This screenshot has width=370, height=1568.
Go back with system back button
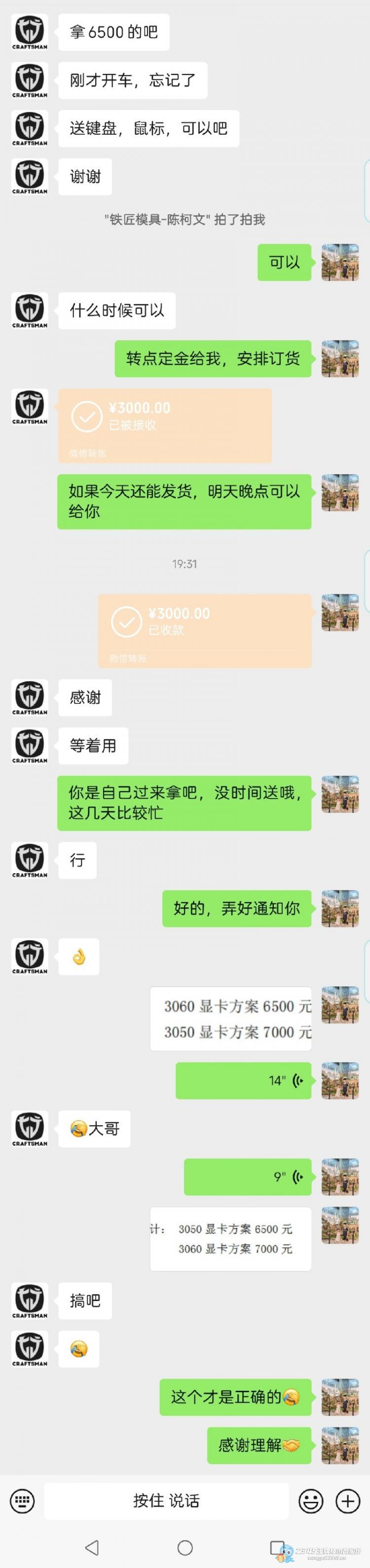tap(92, 1547)
